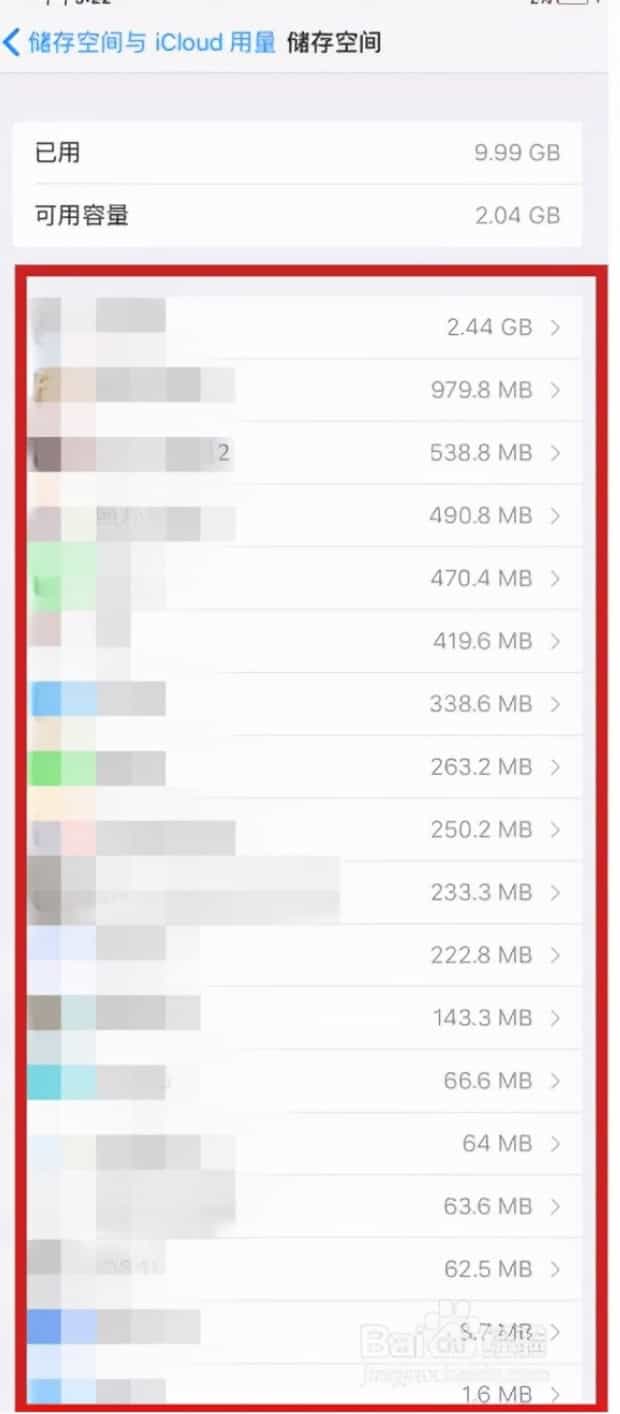This screenshot has width=620, height=1414.
Task: Select the row showing 490.8 MB
Action: point(305,516)
